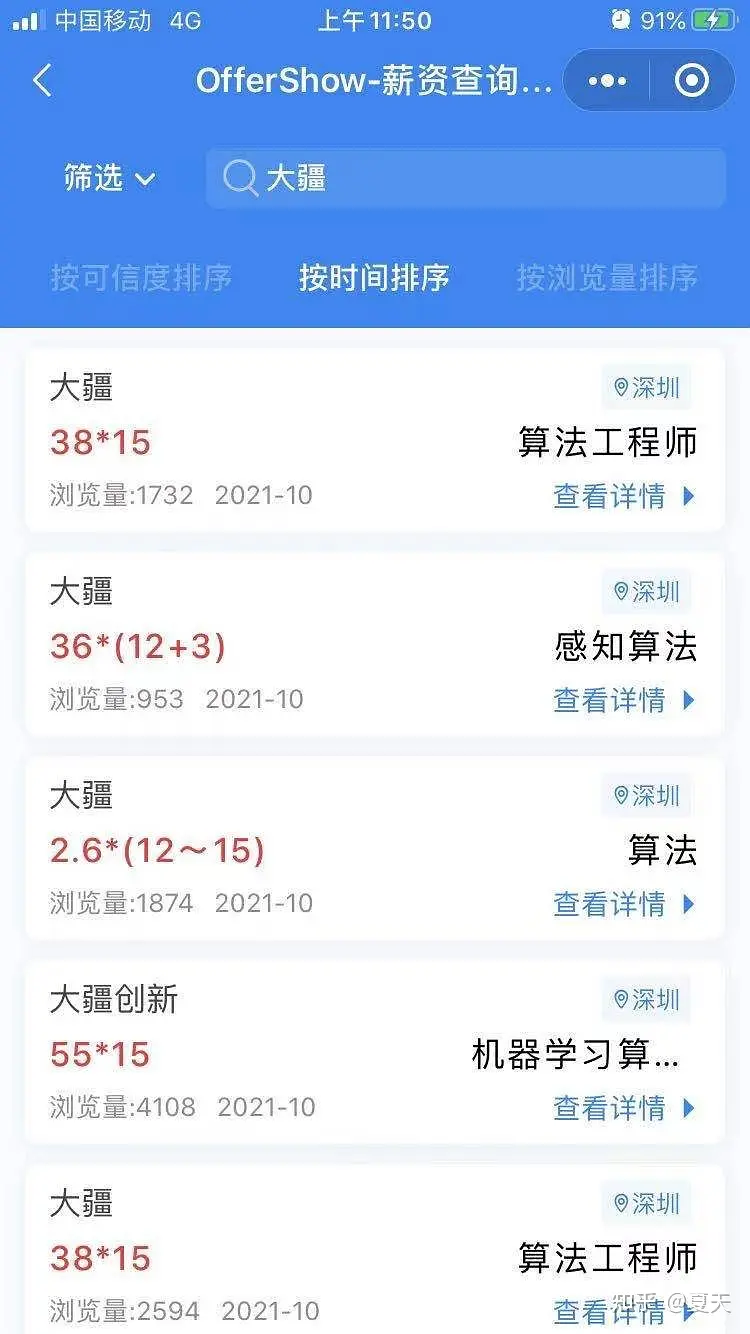This screenshot has width=750, height=1334.
Task: View details of the 36*(12+3) 感知算法 offer
Action: click(623, 700)
